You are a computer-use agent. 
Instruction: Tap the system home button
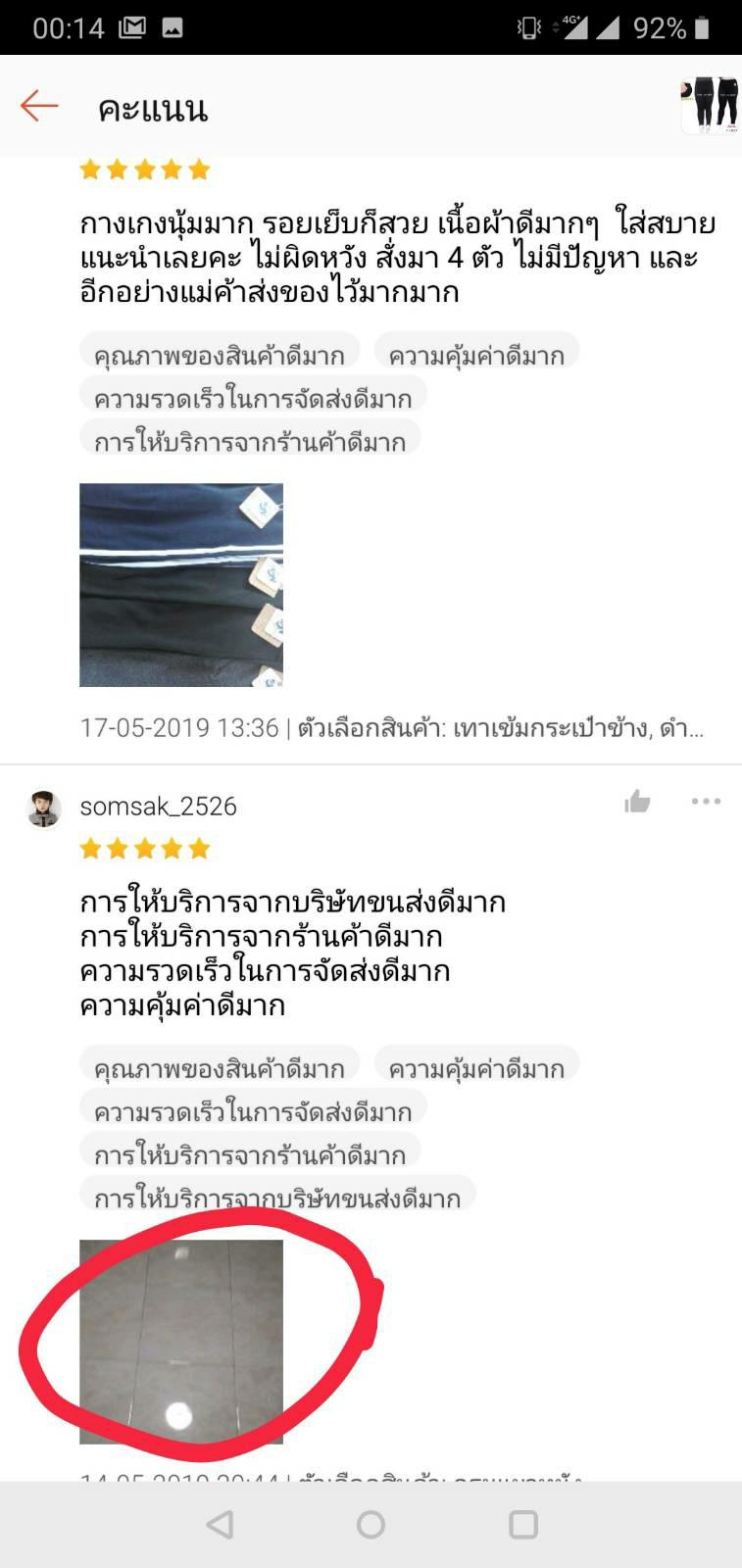(x=371, y=1524)
